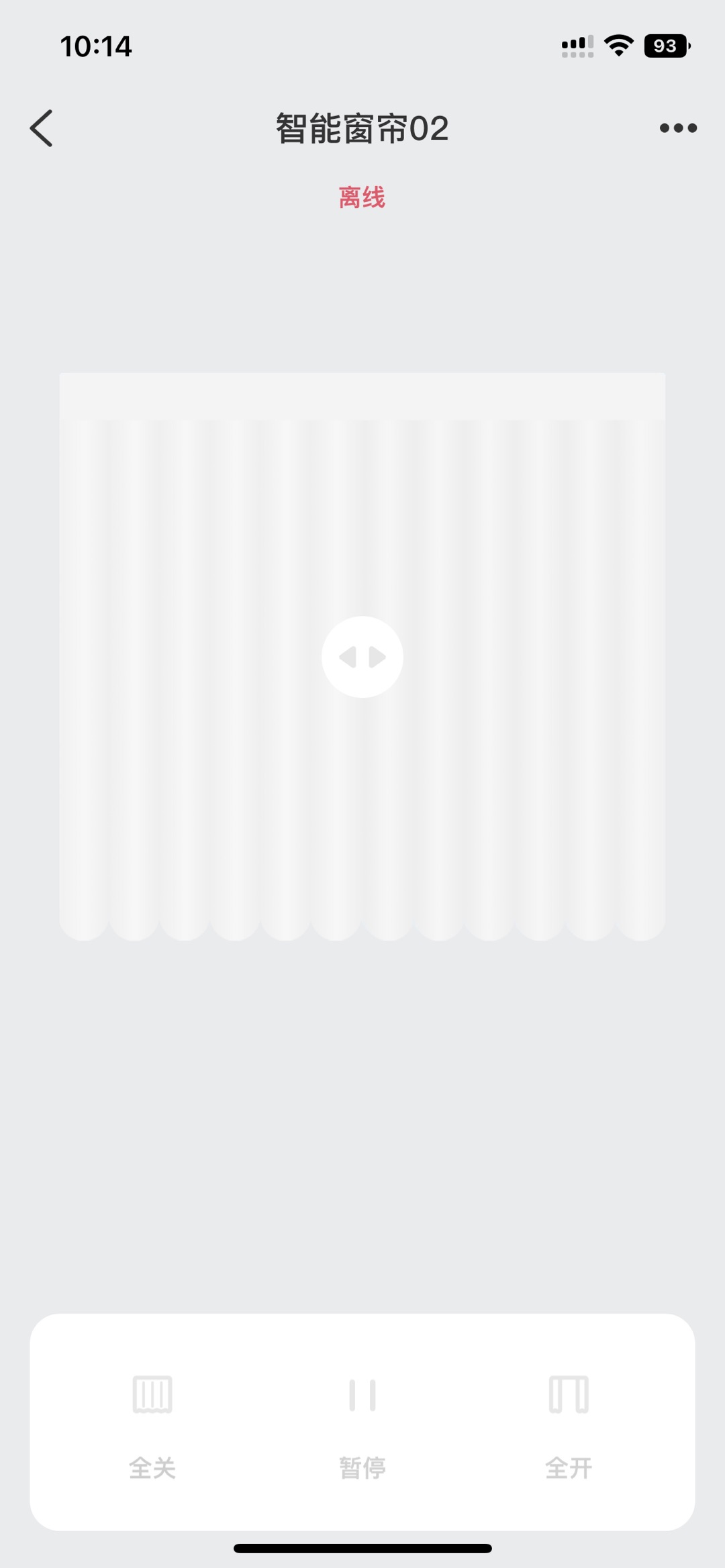Close the curtain fully with 全关

pyautogui.click(x=152, y=1422)
